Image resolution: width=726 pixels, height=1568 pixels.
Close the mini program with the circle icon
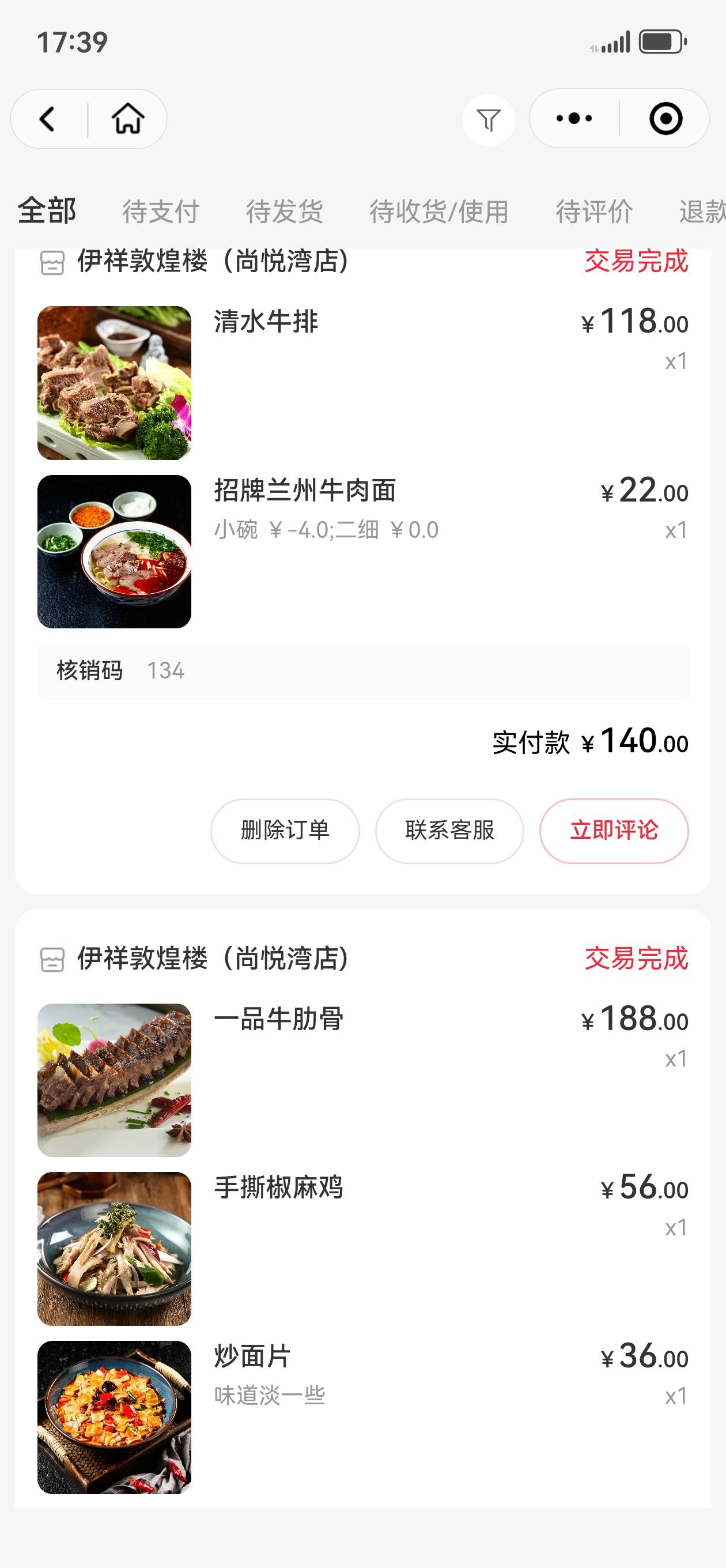665,118
